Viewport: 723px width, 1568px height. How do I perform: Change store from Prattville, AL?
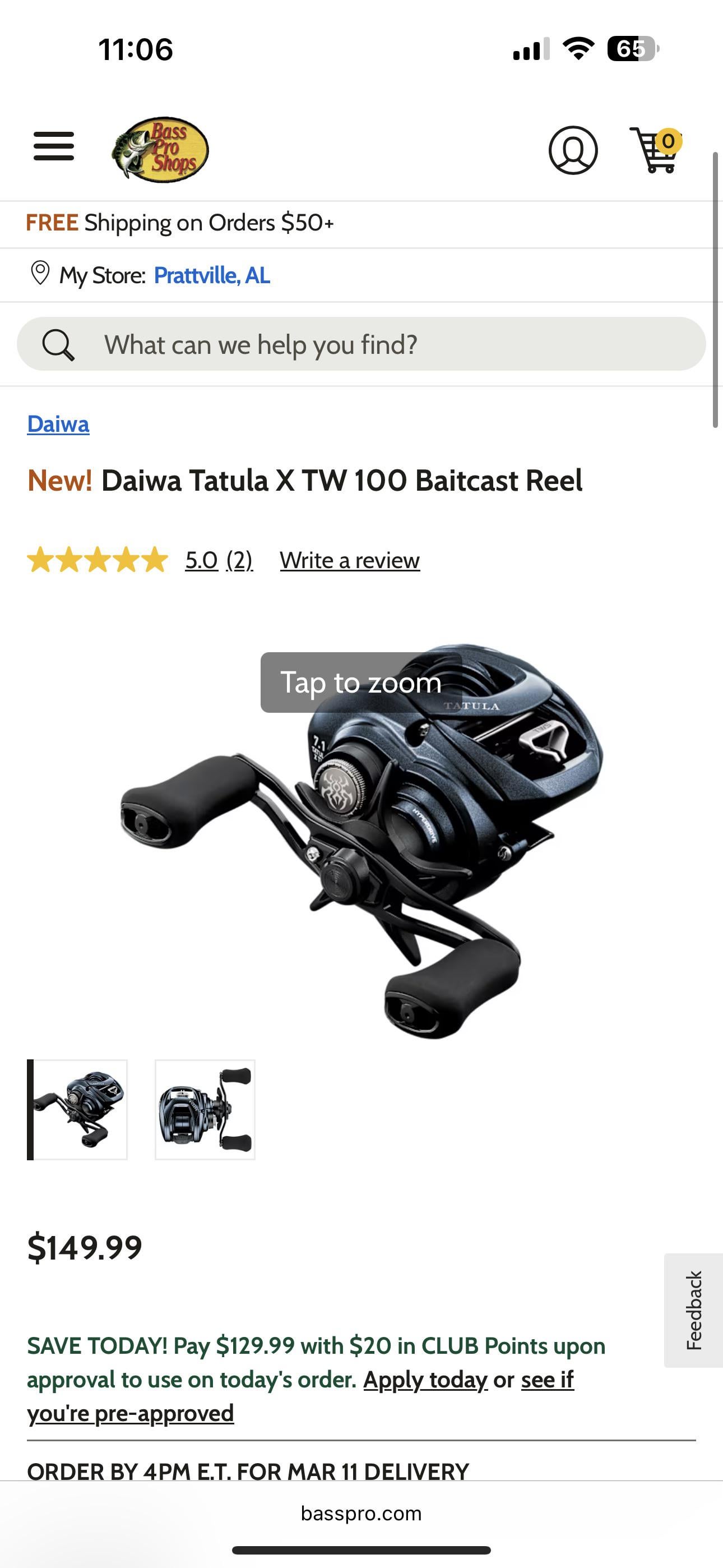211,276
